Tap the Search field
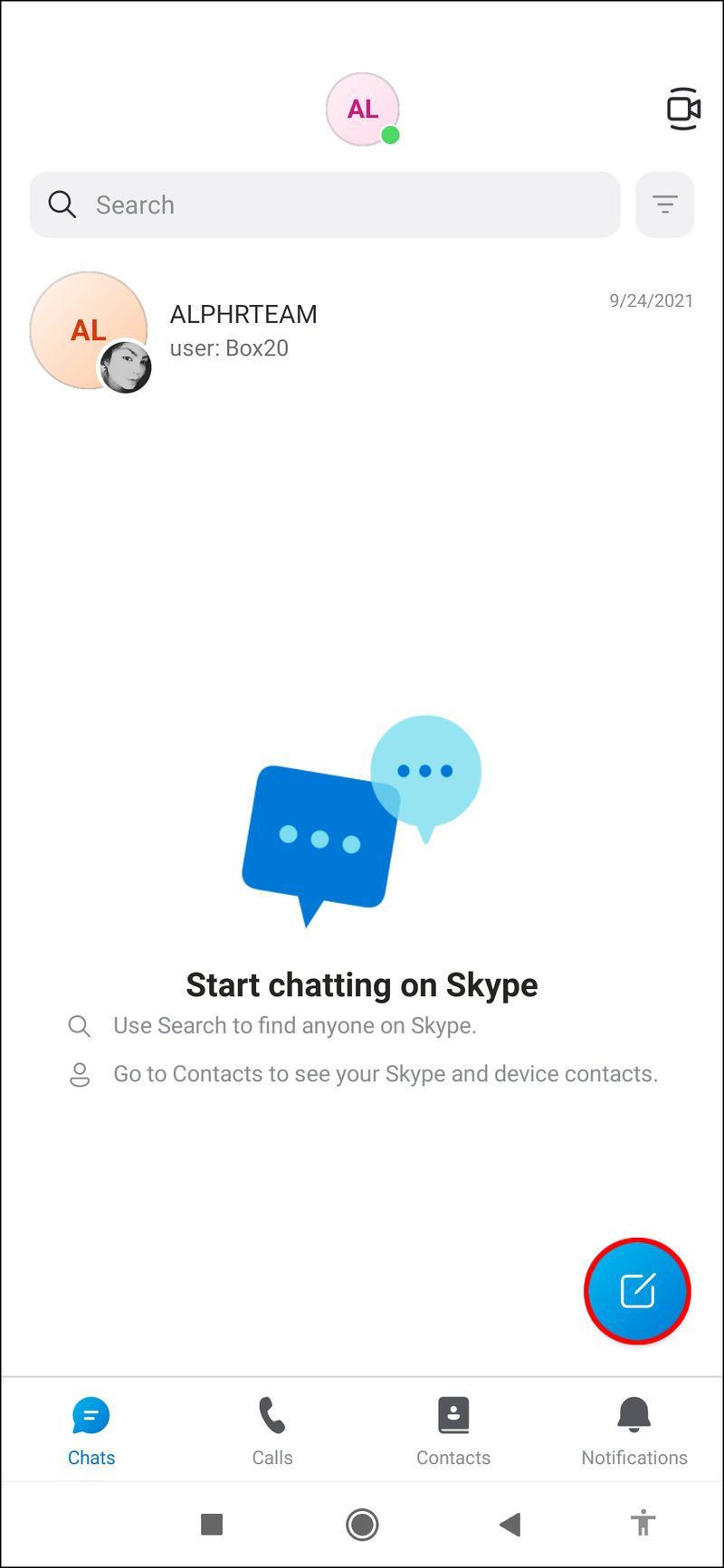Screen dimensions: 724x1568 [325, 204]
